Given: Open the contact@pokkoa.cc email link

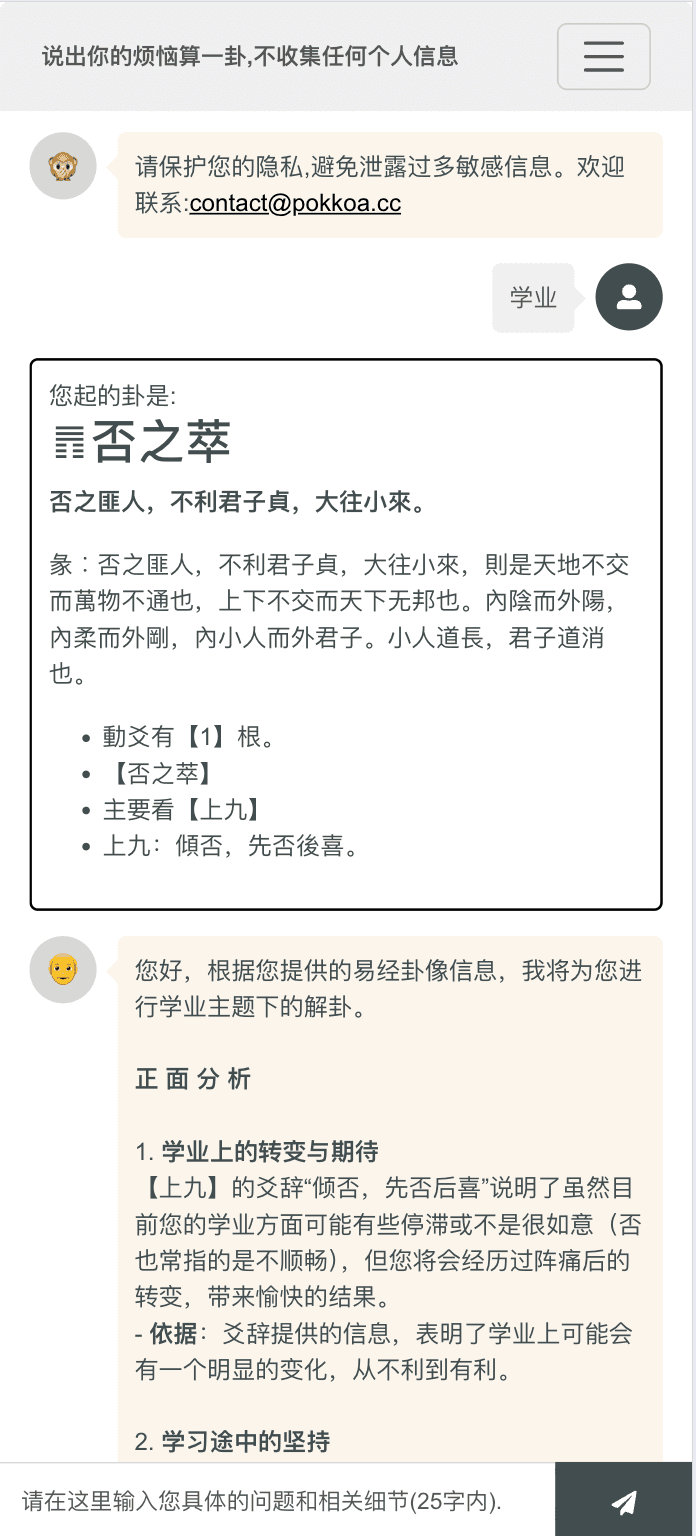Looking at the screenshot, I should pos(295,203).
